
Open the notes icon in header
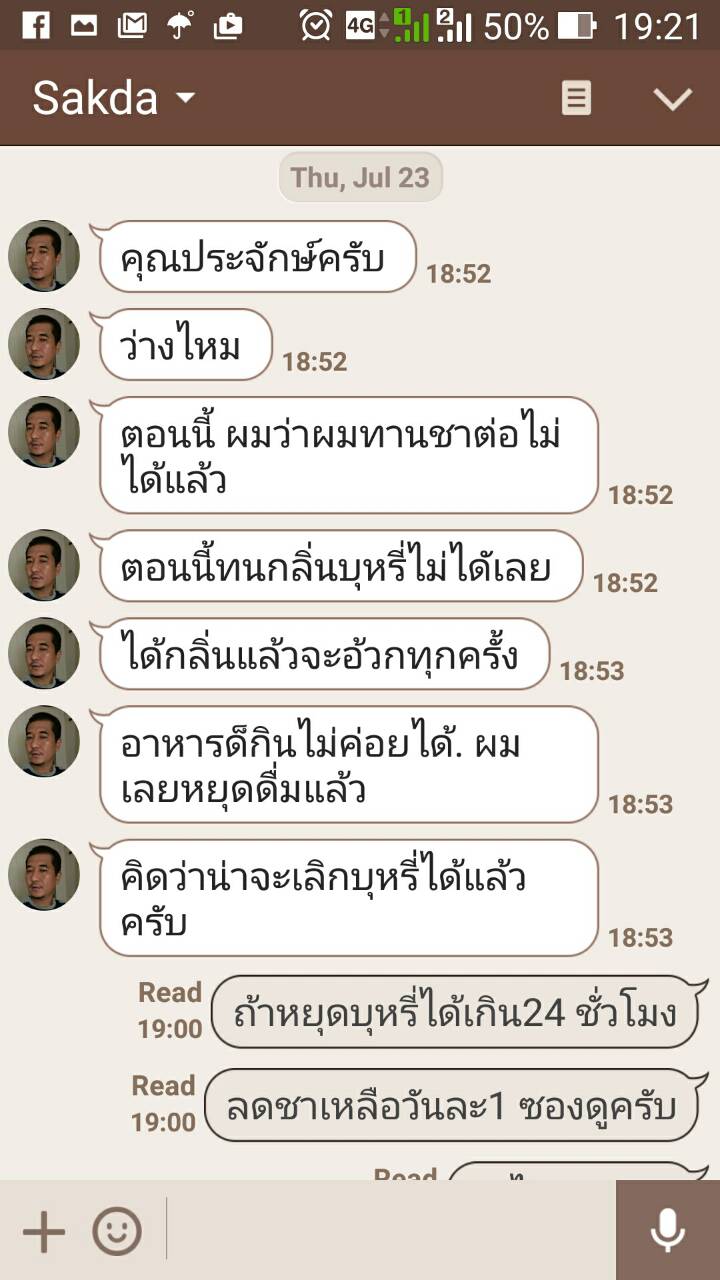pyautogui.click(x=576, y=98)
